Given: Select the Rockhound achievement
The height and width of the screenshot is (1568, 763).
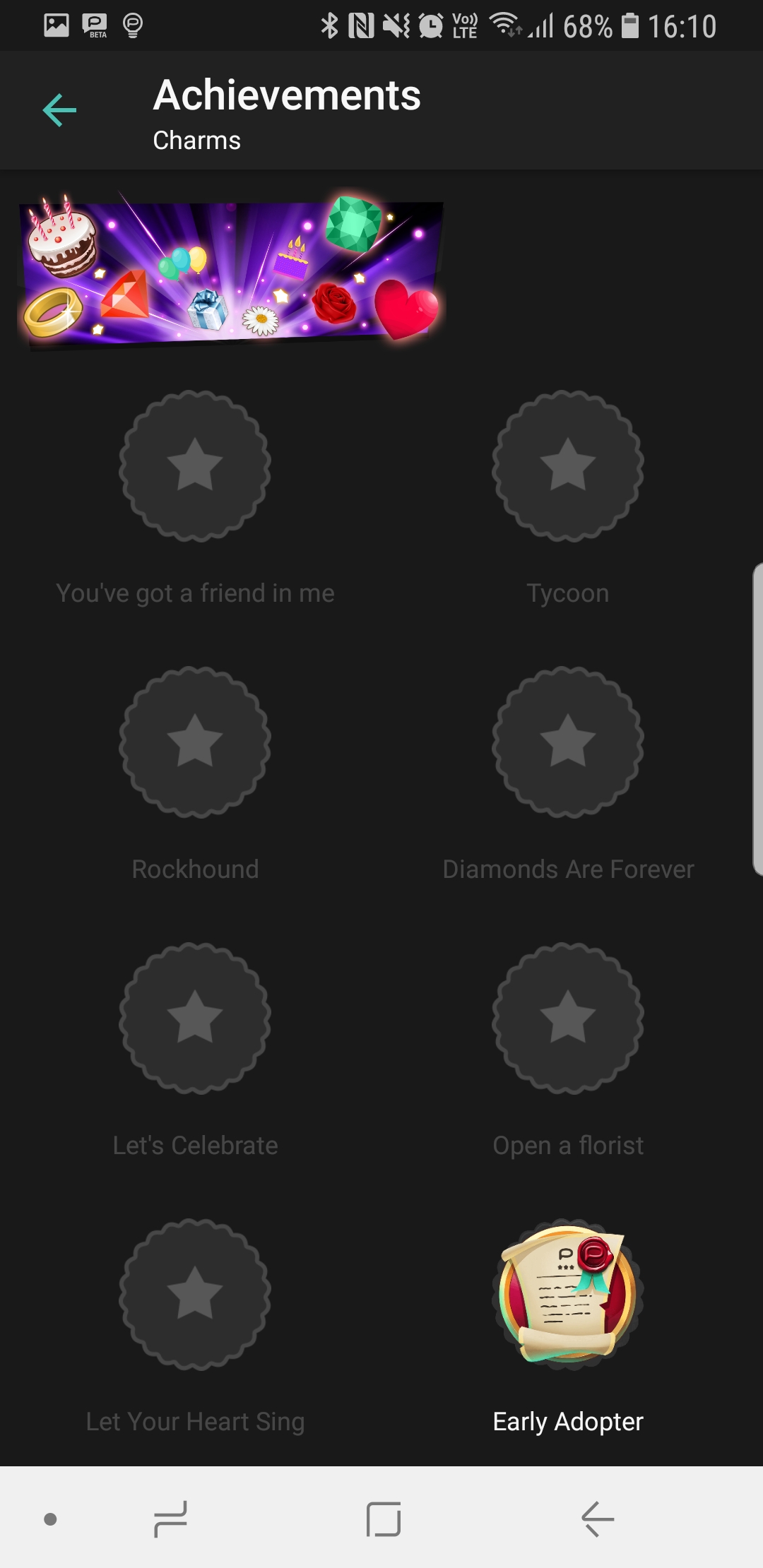Looking at the screenshot, I should 195,742.
